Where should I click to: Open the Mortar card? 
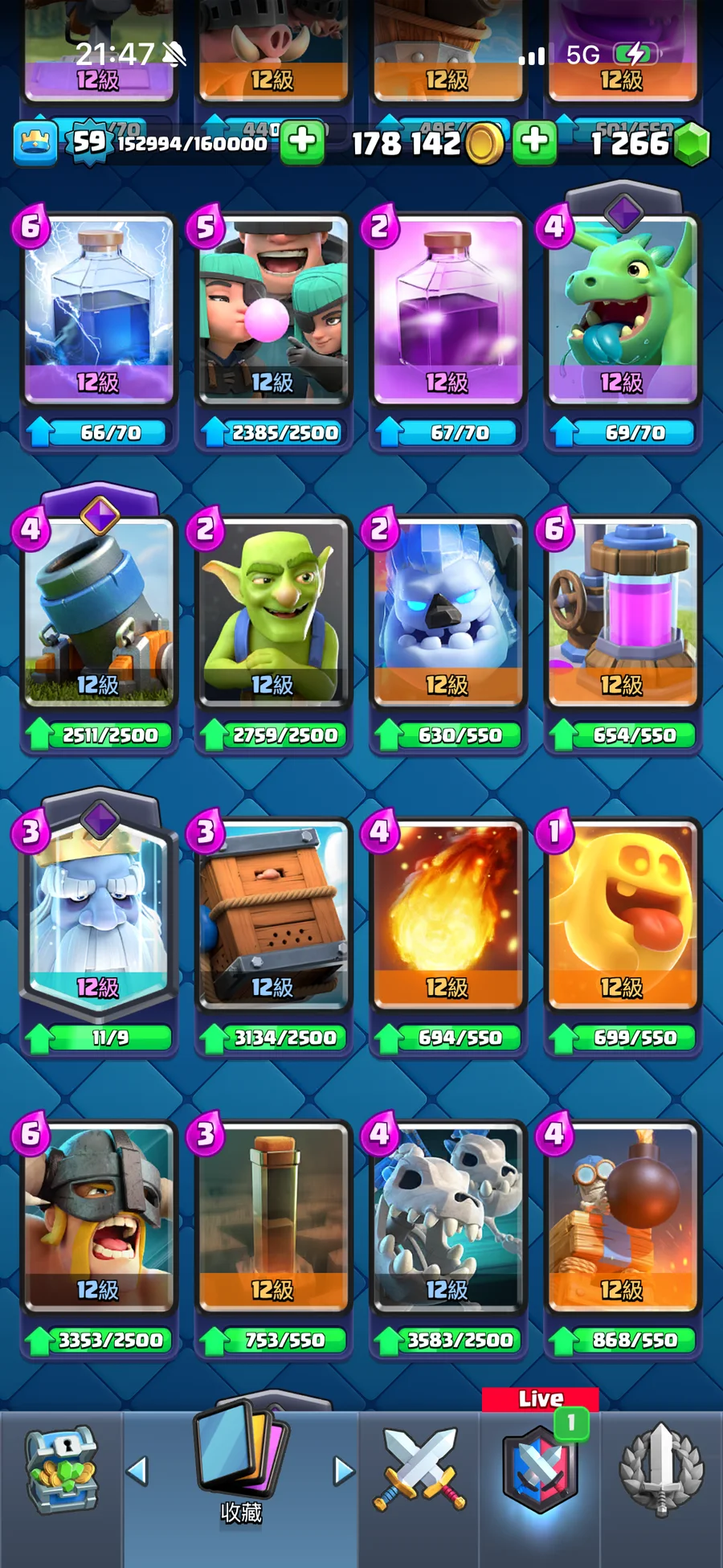98,612
